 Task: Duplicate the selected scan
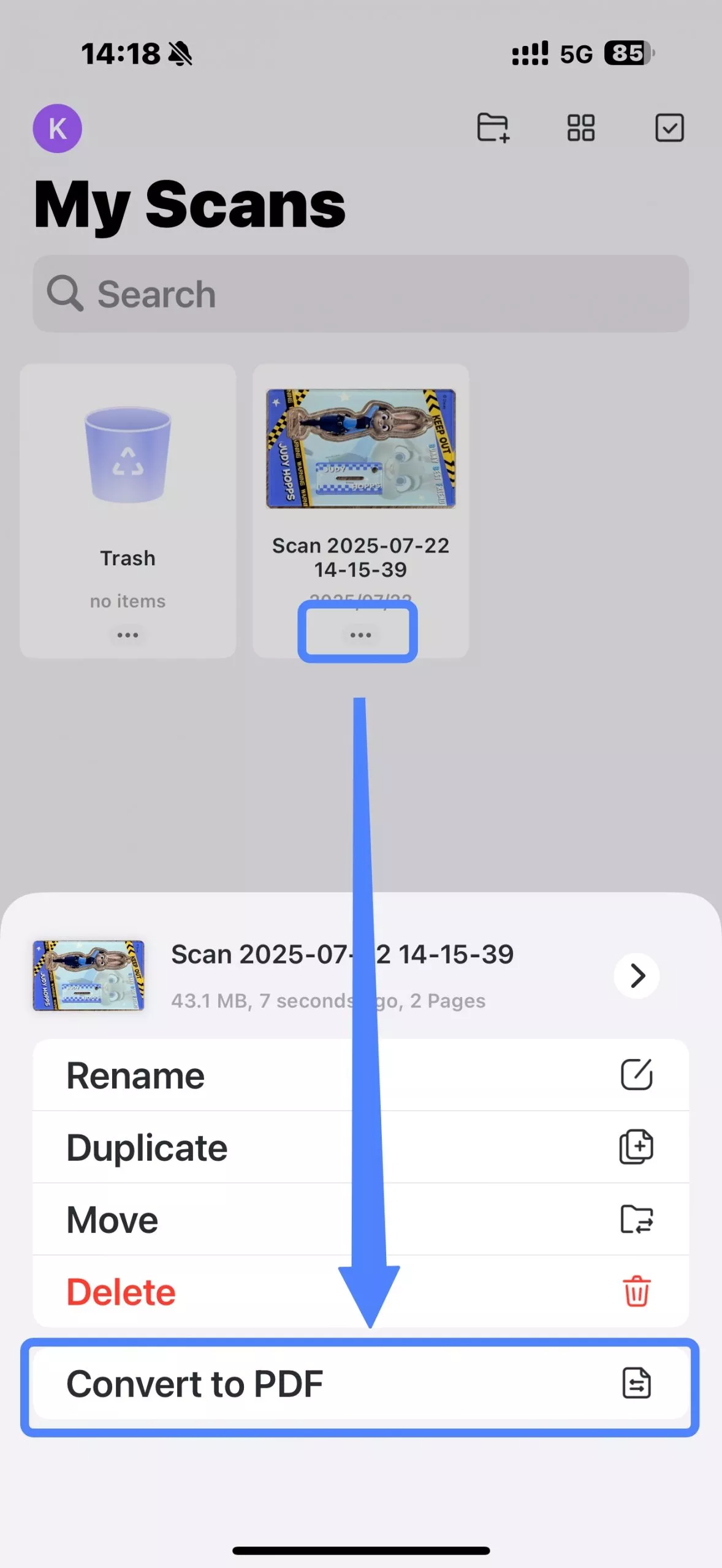pyautogui.click(x=360, y=1147)
